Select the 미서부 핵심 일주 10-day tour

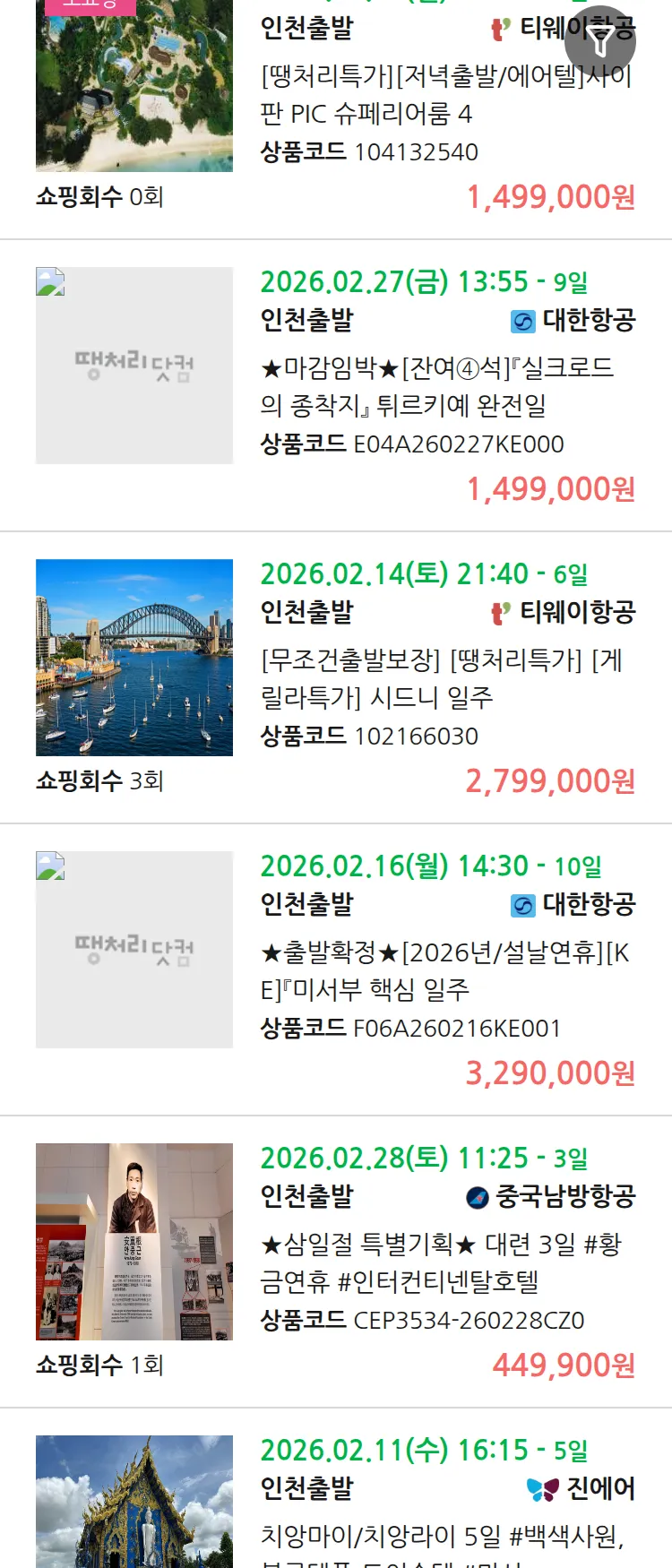click(444, 970)
